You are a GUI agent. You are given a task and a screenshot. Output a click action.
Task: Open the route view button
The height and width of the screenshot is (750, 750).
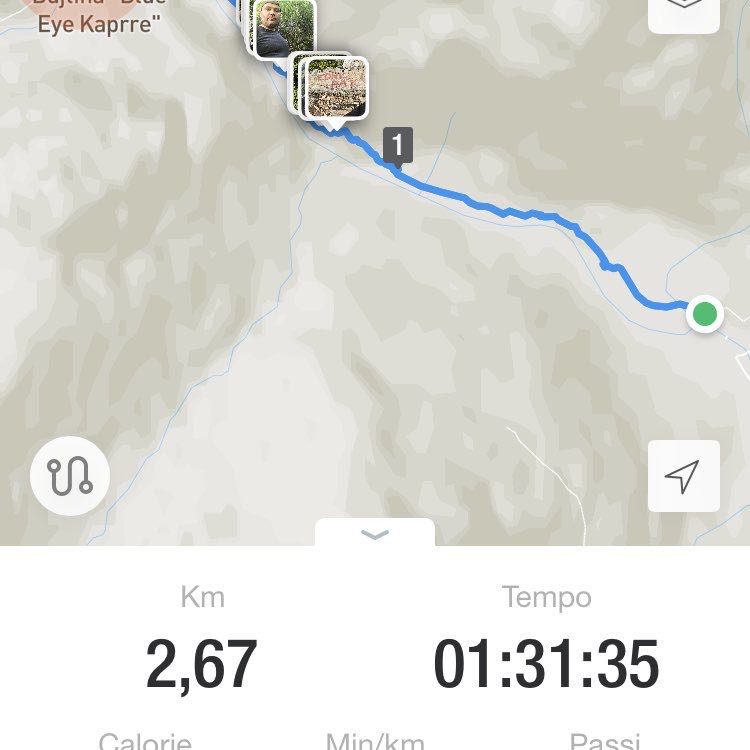tap(69, 476)
